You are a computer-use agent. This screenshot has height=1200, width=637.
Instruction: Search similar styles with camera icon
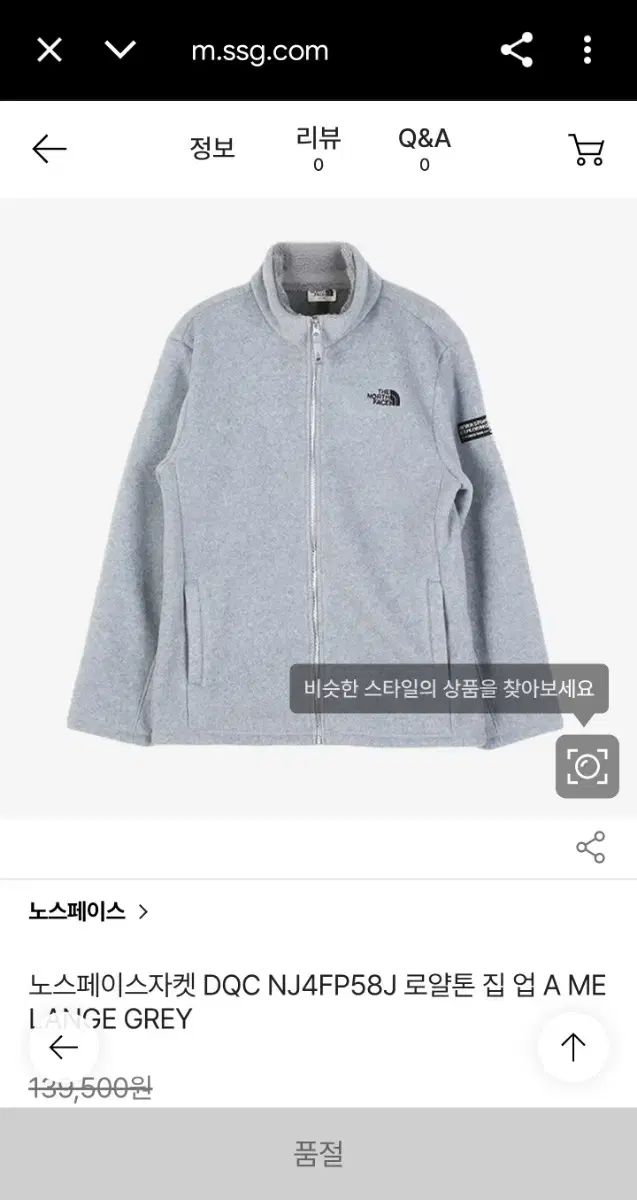pyautogui.click(x=587, y=766)
